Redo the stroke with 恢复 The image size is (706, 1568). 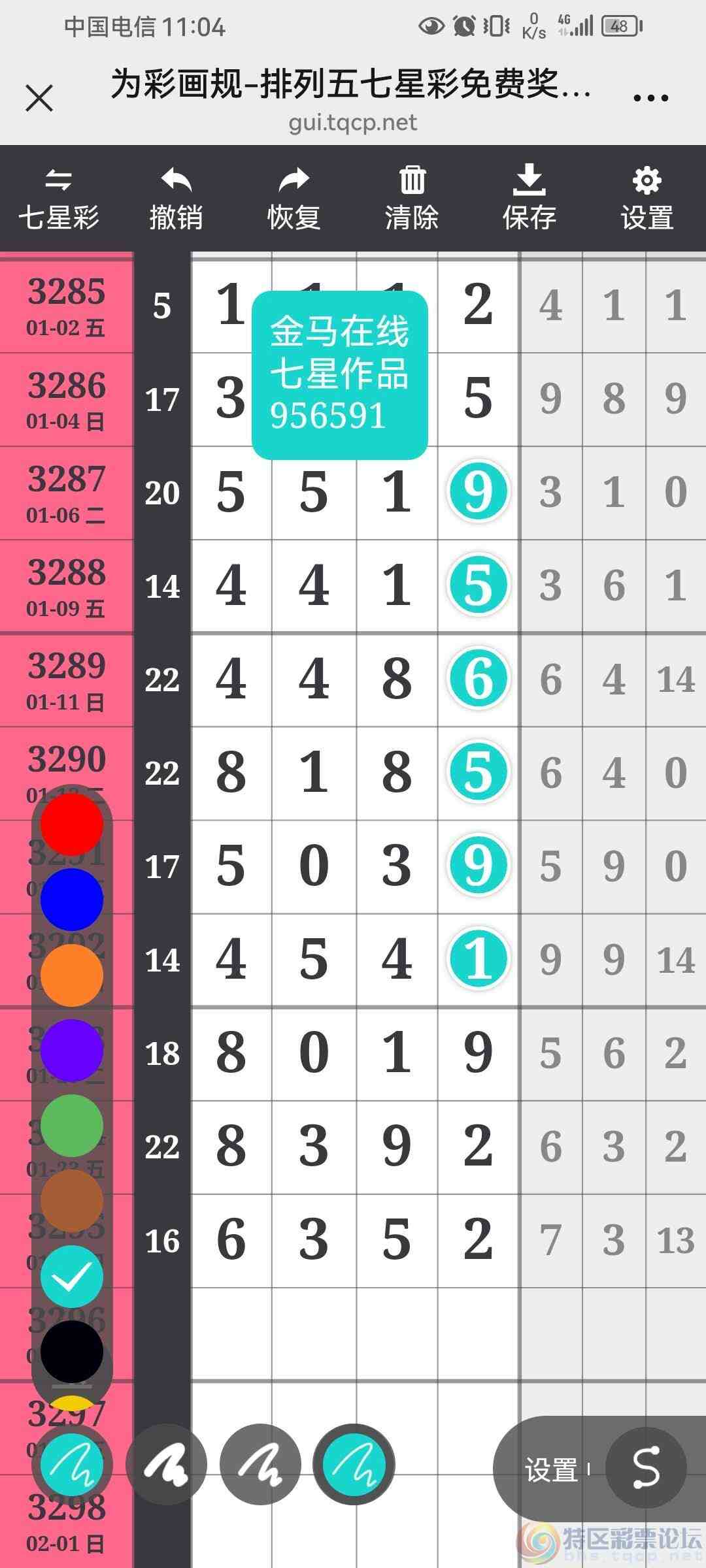tap(294, 199)
